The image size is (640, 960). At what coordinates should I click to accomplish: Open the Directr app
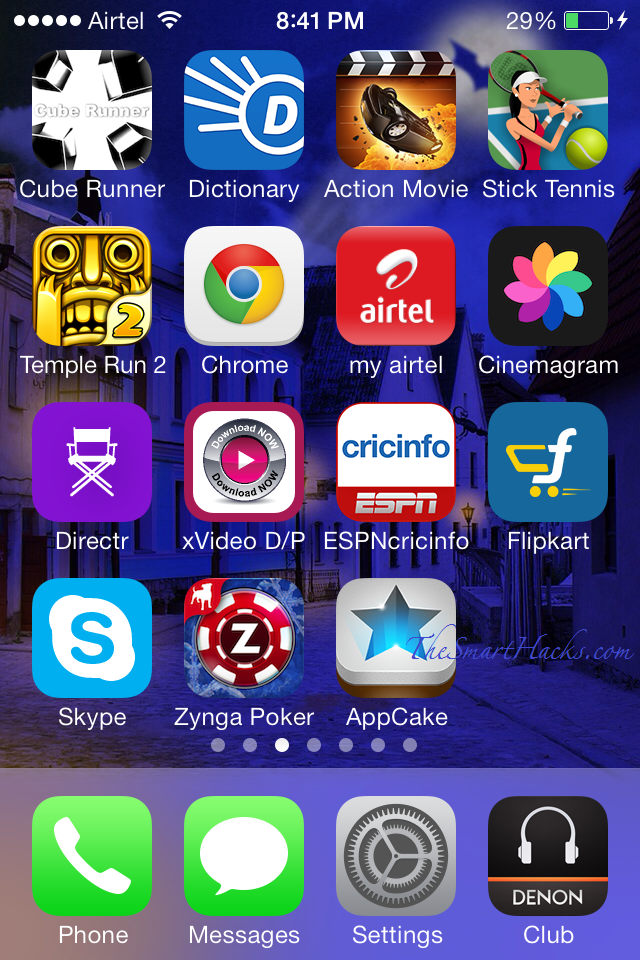point(92,462)
